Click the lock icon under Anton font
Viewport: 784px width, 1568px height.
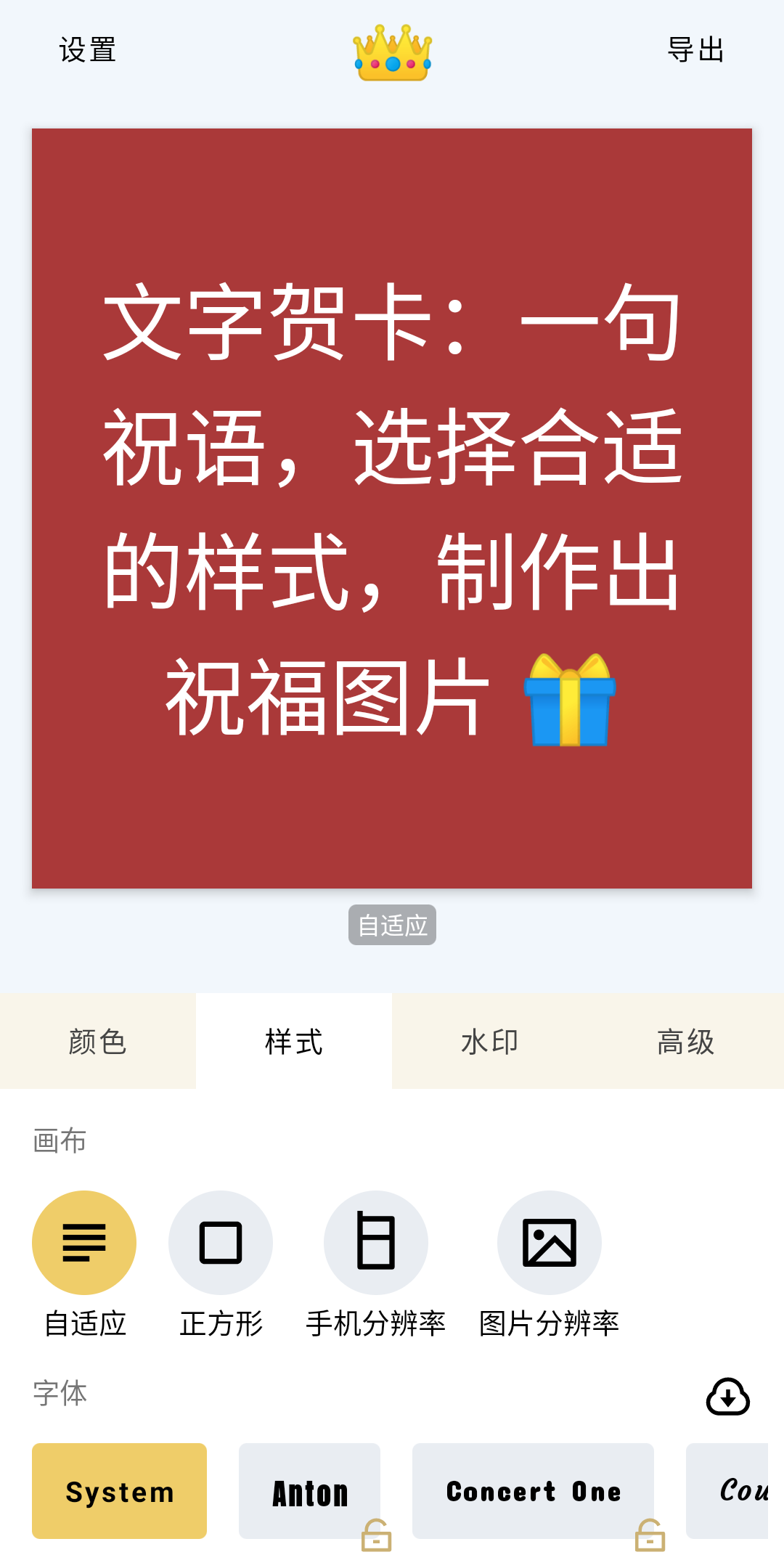coord(375,1534)
